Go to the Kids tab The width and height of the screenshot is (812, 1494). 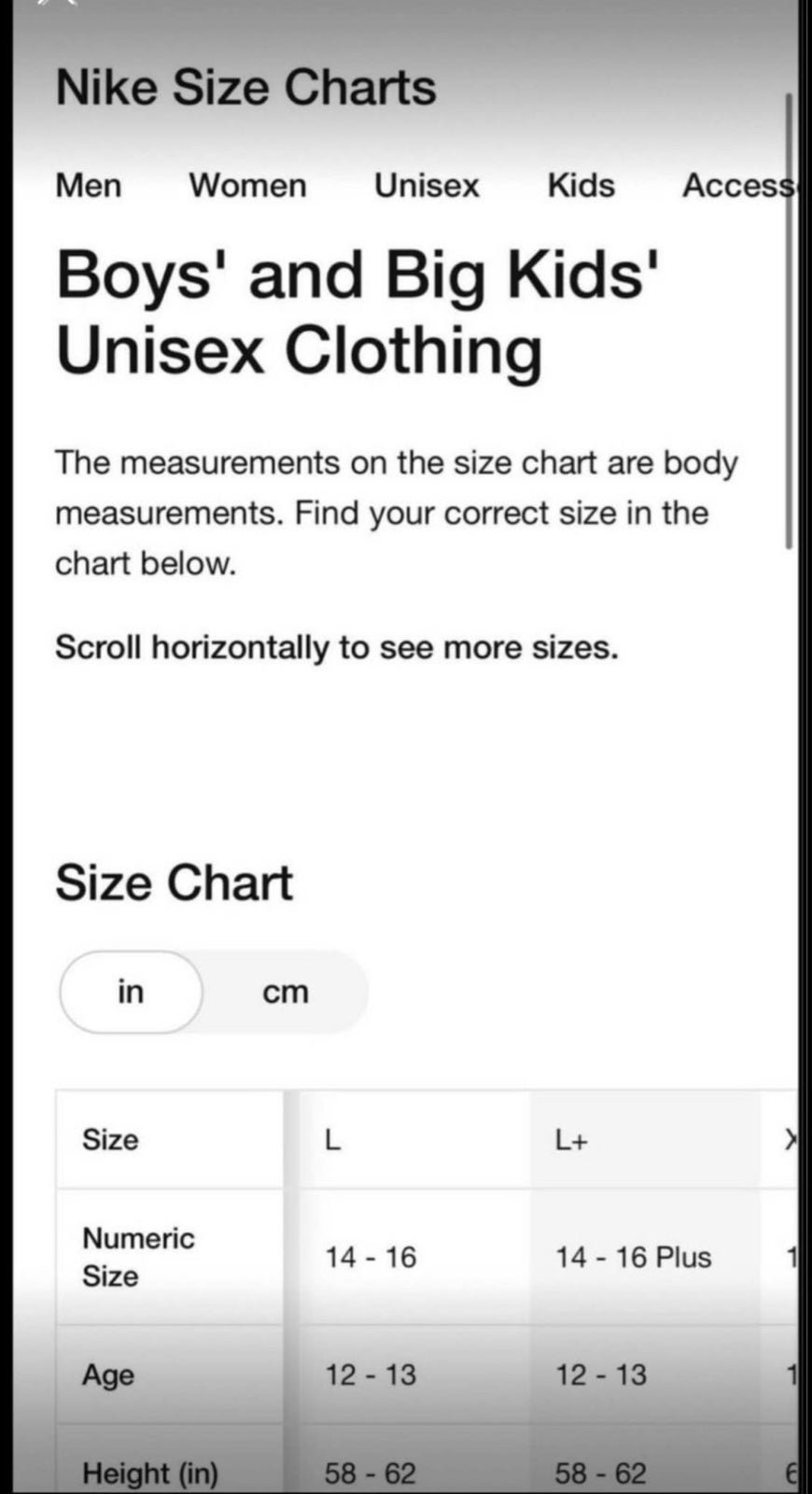pos(581,185)
